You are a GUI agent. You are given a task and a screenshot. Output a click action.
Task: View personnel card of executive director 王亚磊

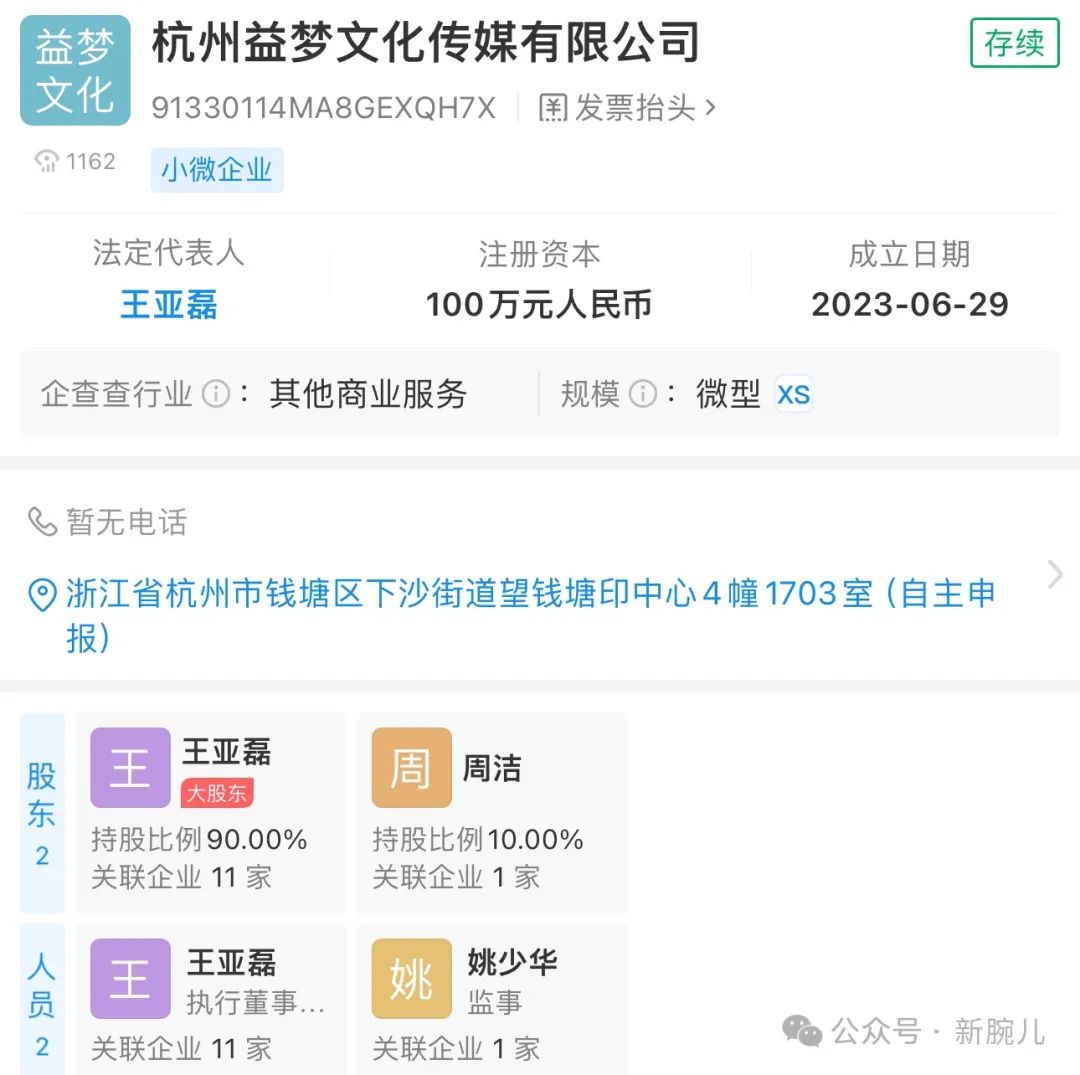point(211,998)
